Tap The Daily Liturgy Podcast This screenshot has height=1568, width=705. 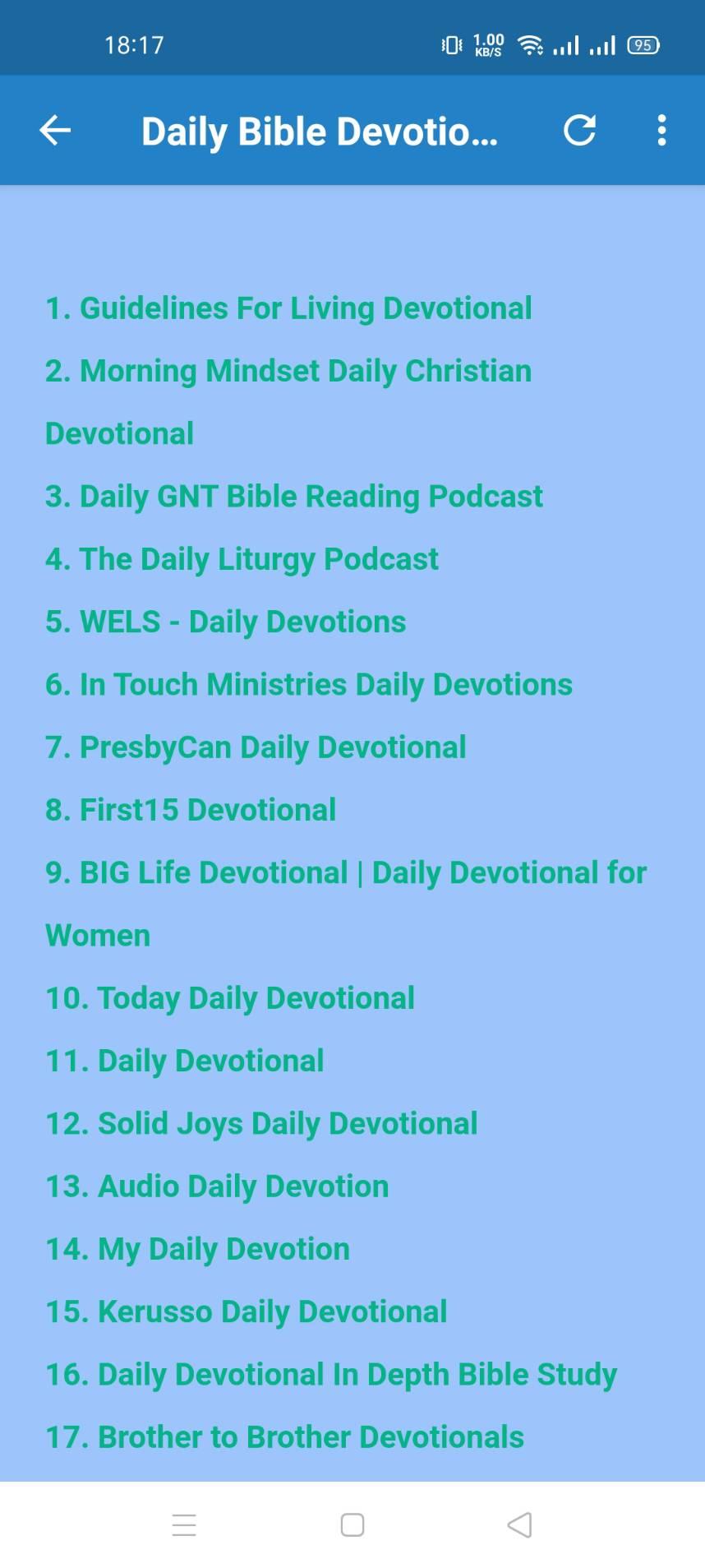(x=242, y=559)
